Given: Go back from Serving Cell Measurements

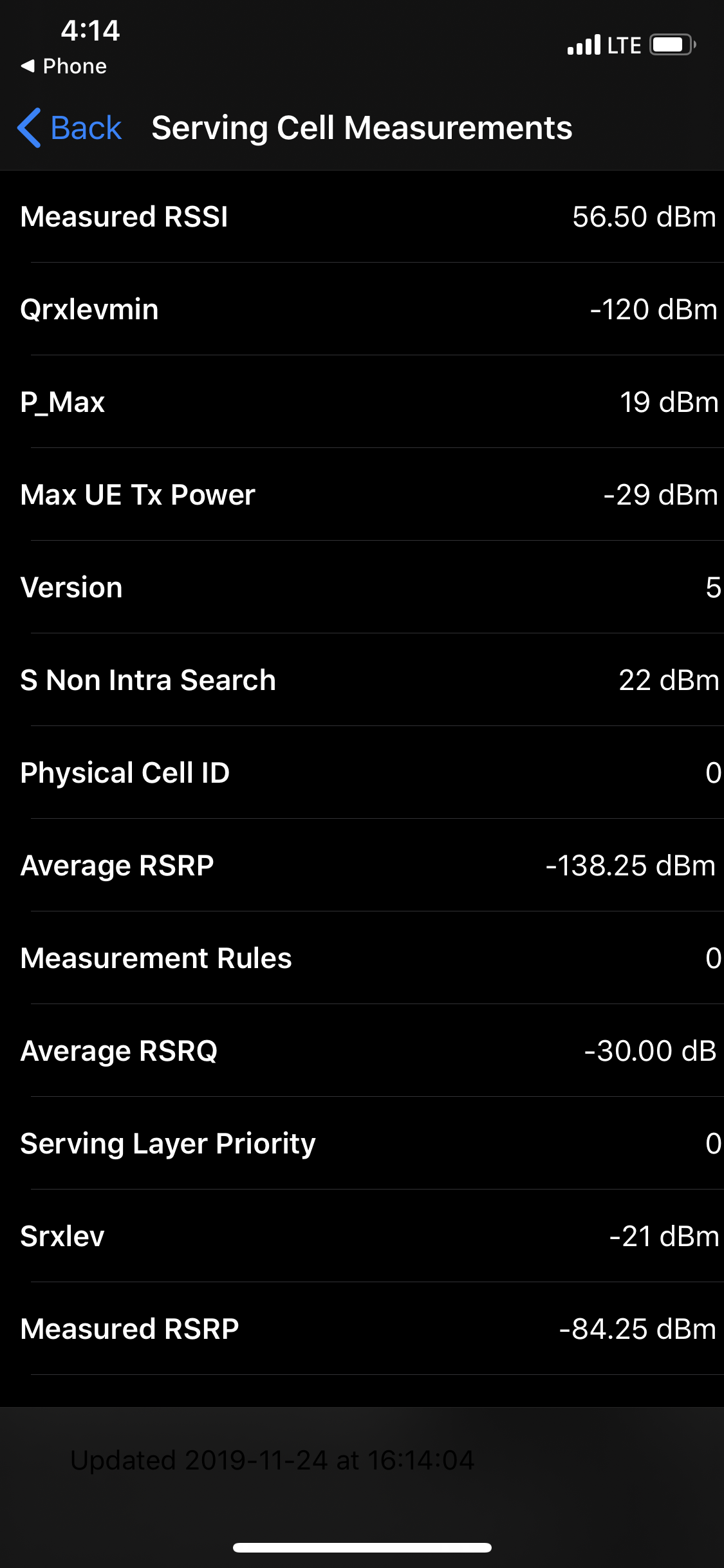Looking at the screenshot, I should click(70, 128).
